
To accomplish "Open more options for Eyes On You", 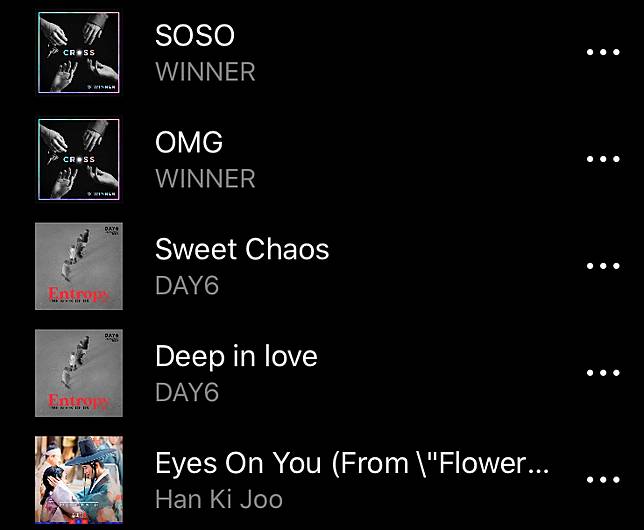I will tap(603, 480).
